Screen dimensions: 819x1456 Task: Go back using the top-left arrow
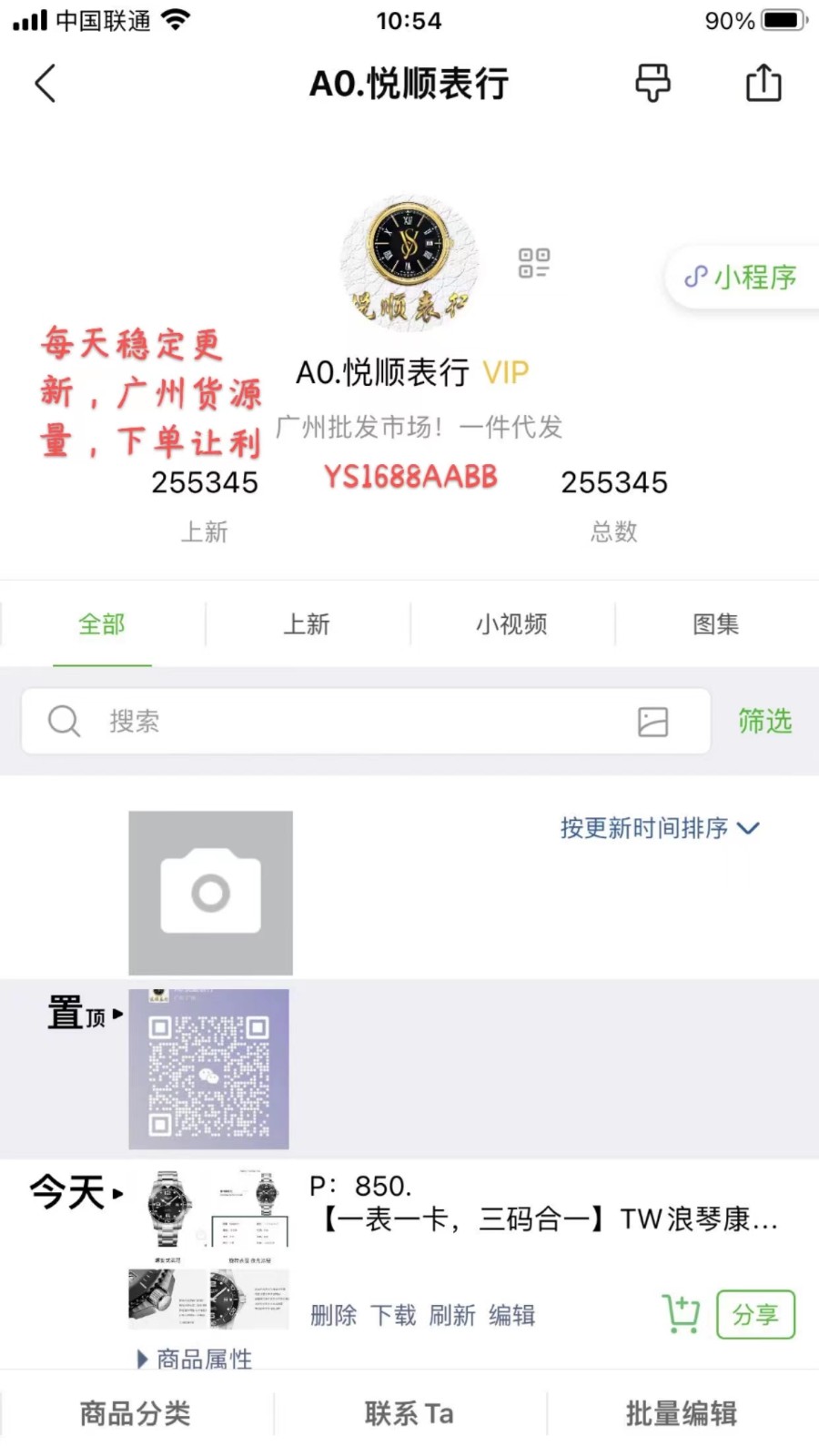click(x=45, y=84)
